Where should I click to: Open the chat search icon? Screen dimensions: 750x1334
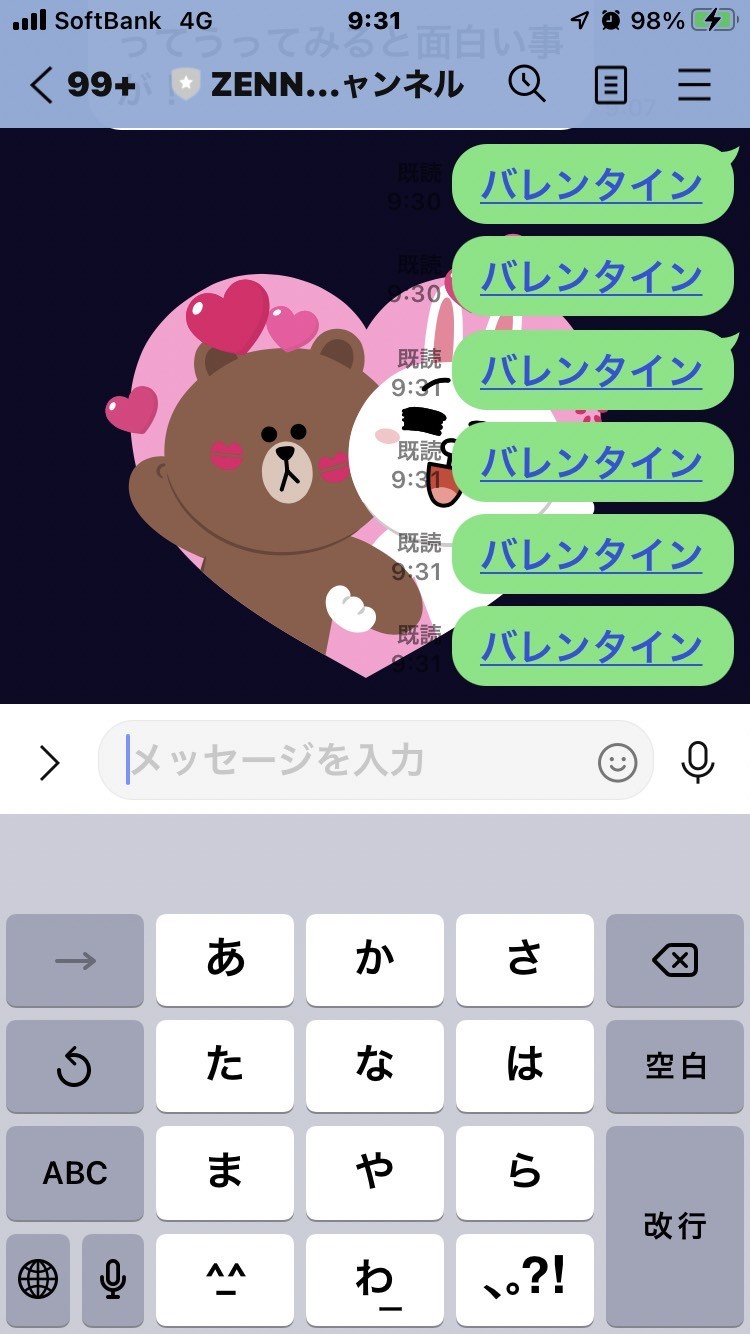(526, 84)
